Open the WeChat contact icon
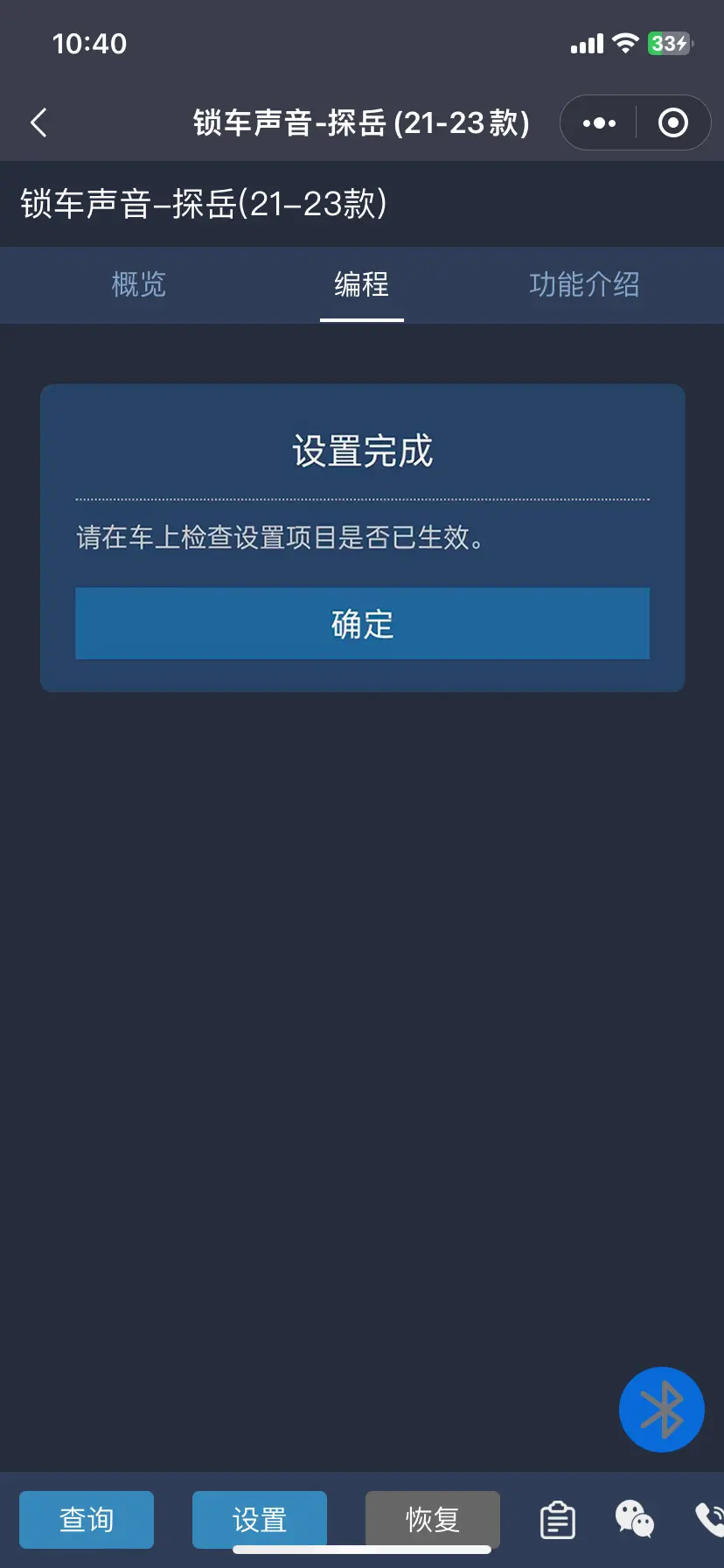 pos(635,1520)
